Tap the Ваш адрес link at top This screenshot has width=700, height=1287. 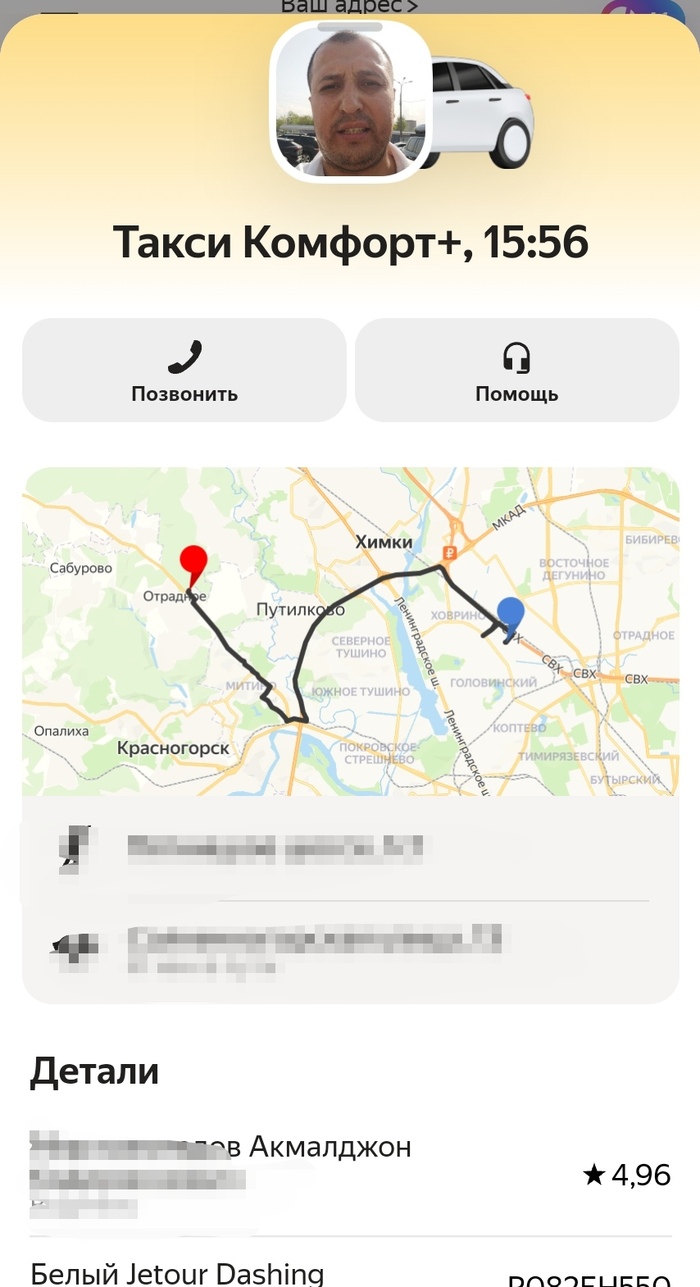(x=348, y=7)
